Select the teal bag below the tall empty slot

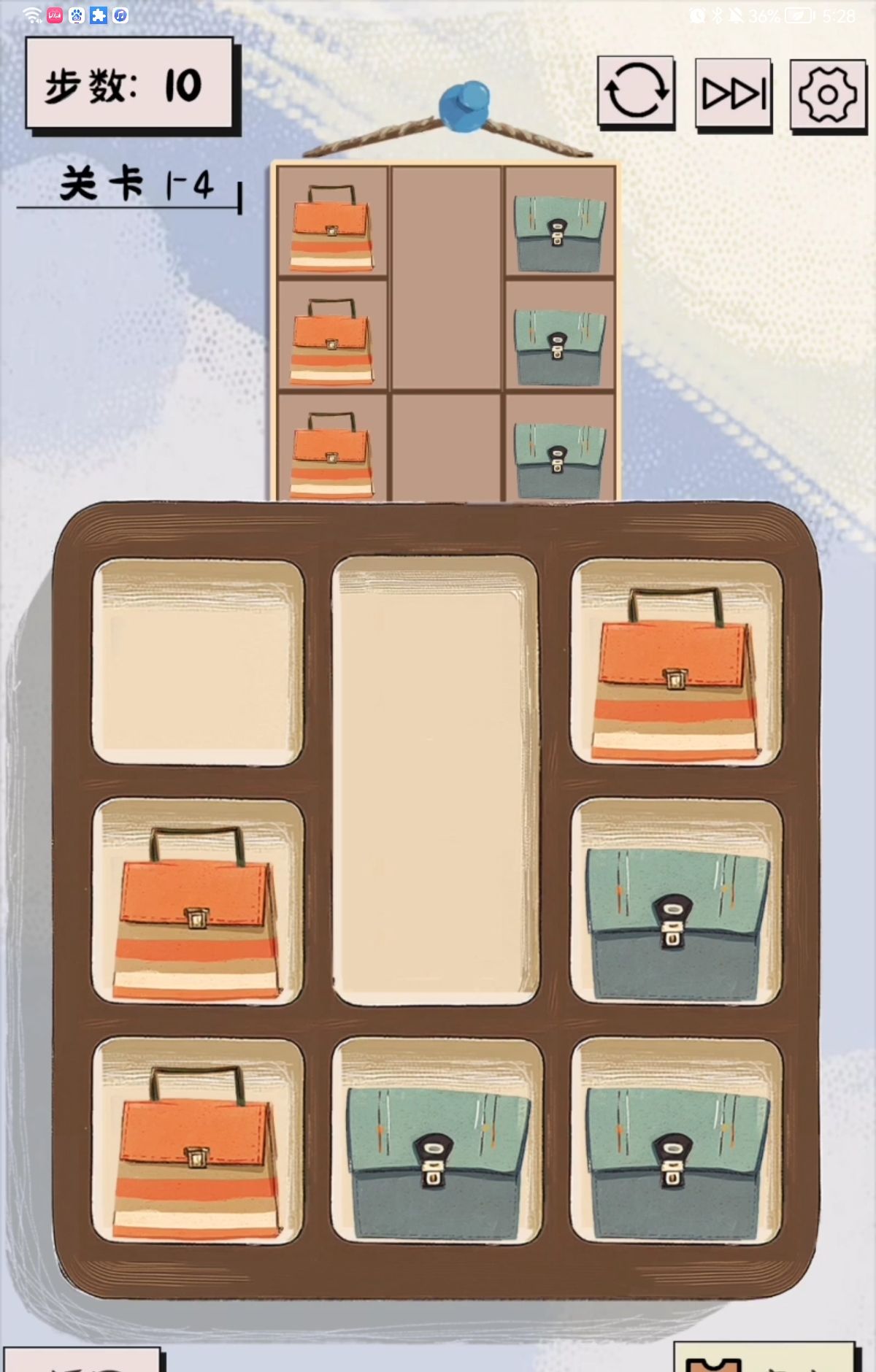437,1142
